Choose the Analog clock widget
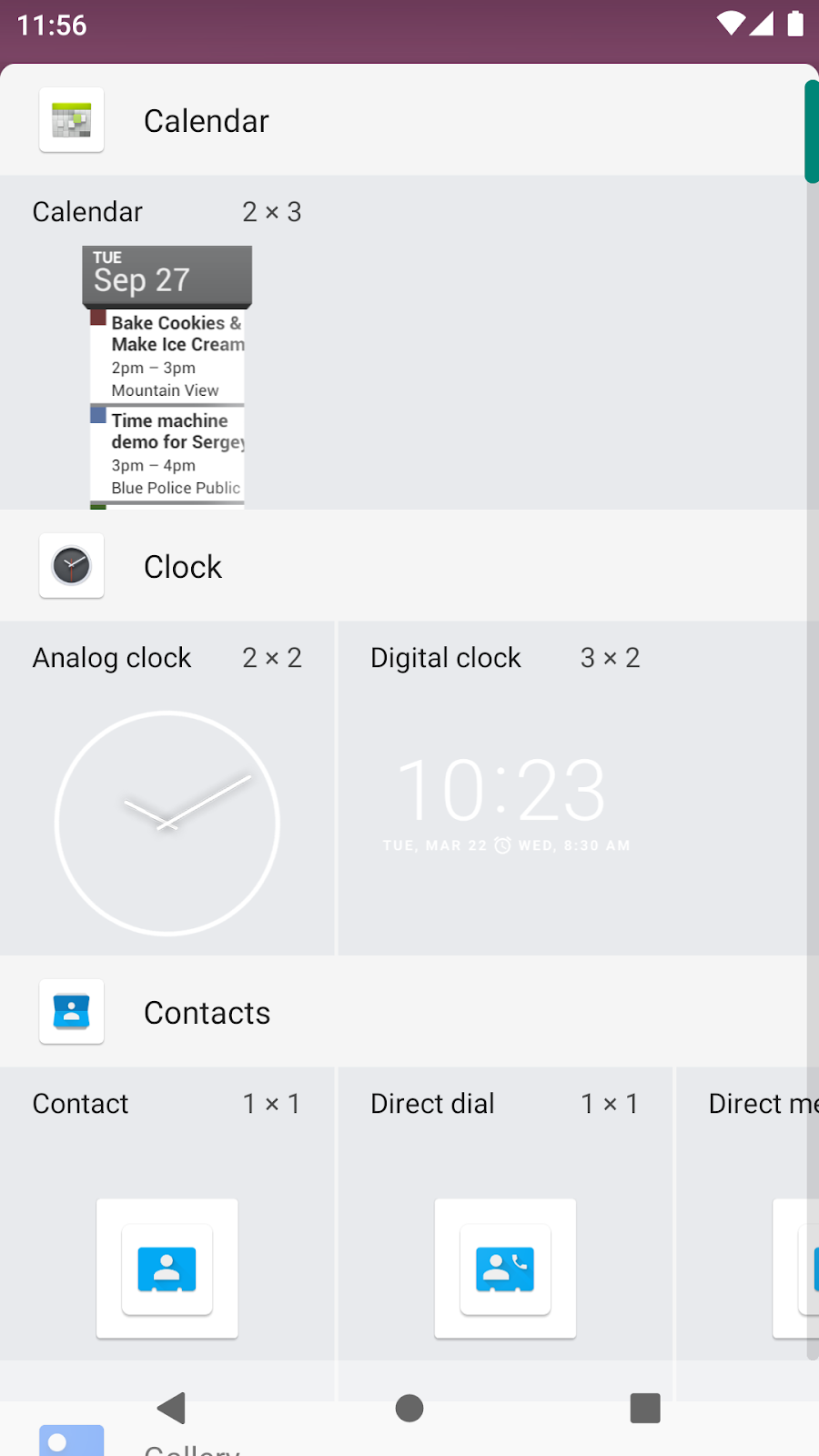 pyautogui.click(x=167, y=788)
